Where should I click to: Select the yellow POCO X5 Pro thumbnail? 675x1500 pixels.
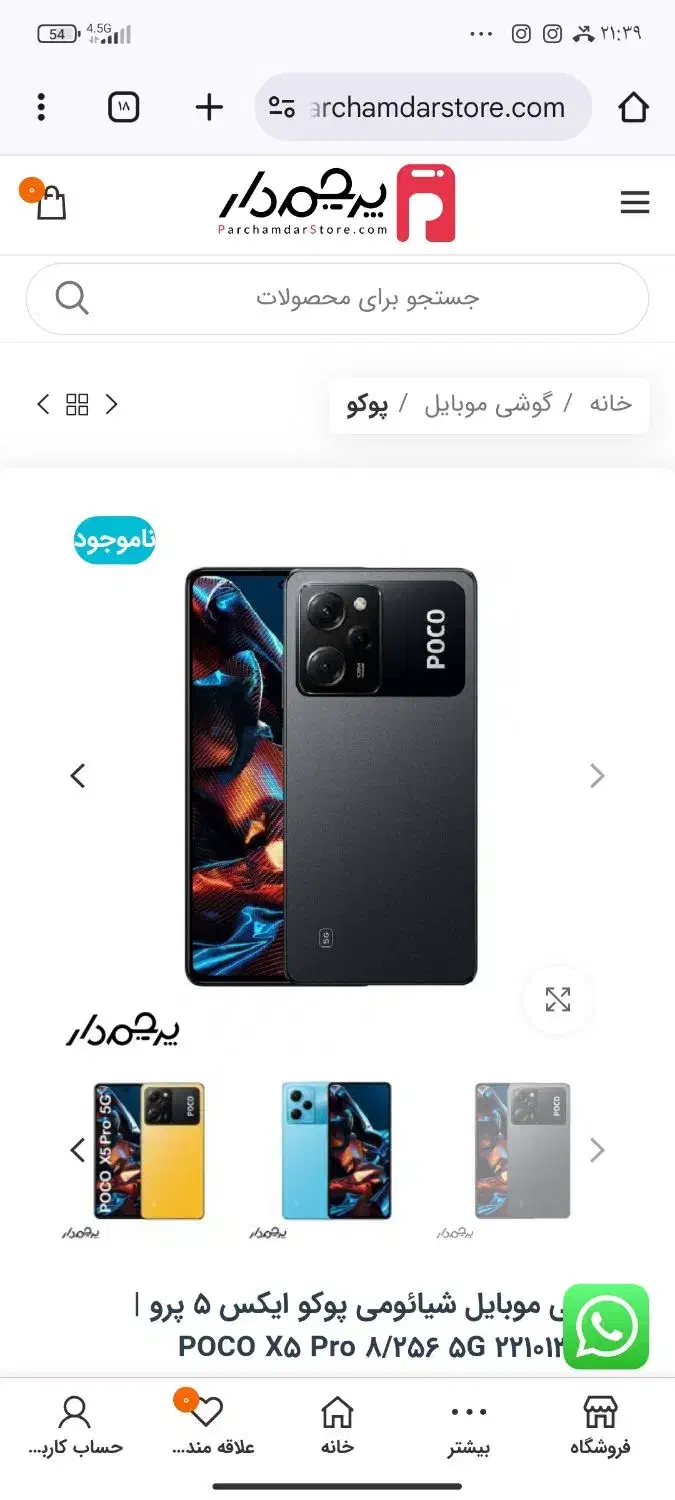[150, 1150]
